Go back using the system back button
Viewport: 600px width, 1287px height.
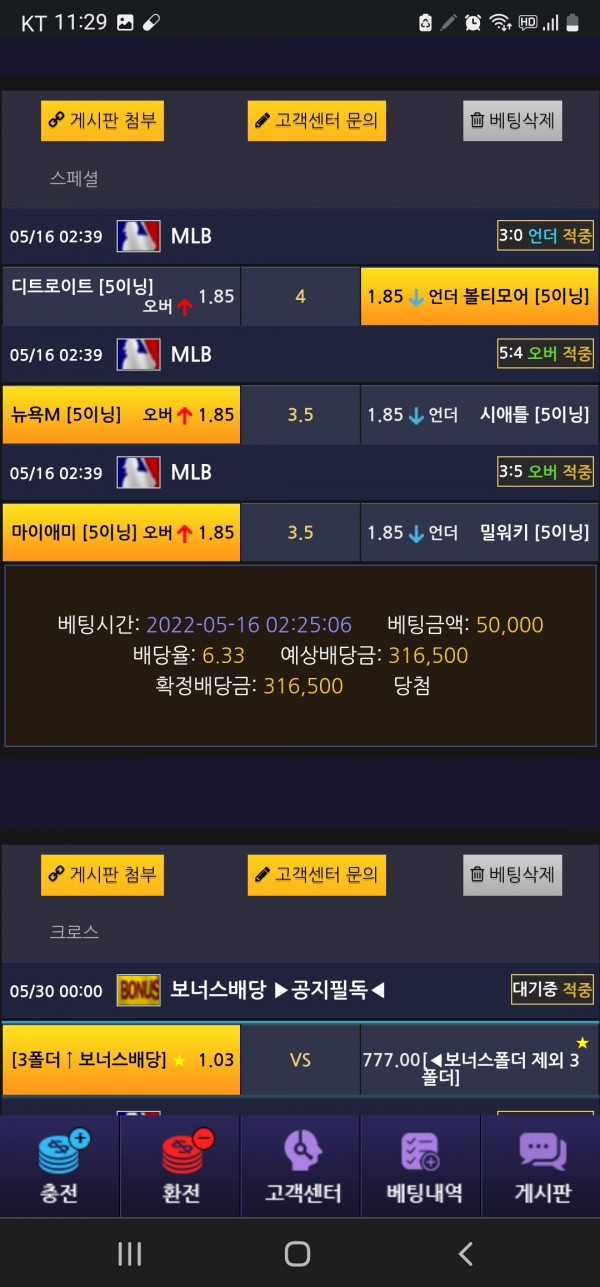(465, 1254)
